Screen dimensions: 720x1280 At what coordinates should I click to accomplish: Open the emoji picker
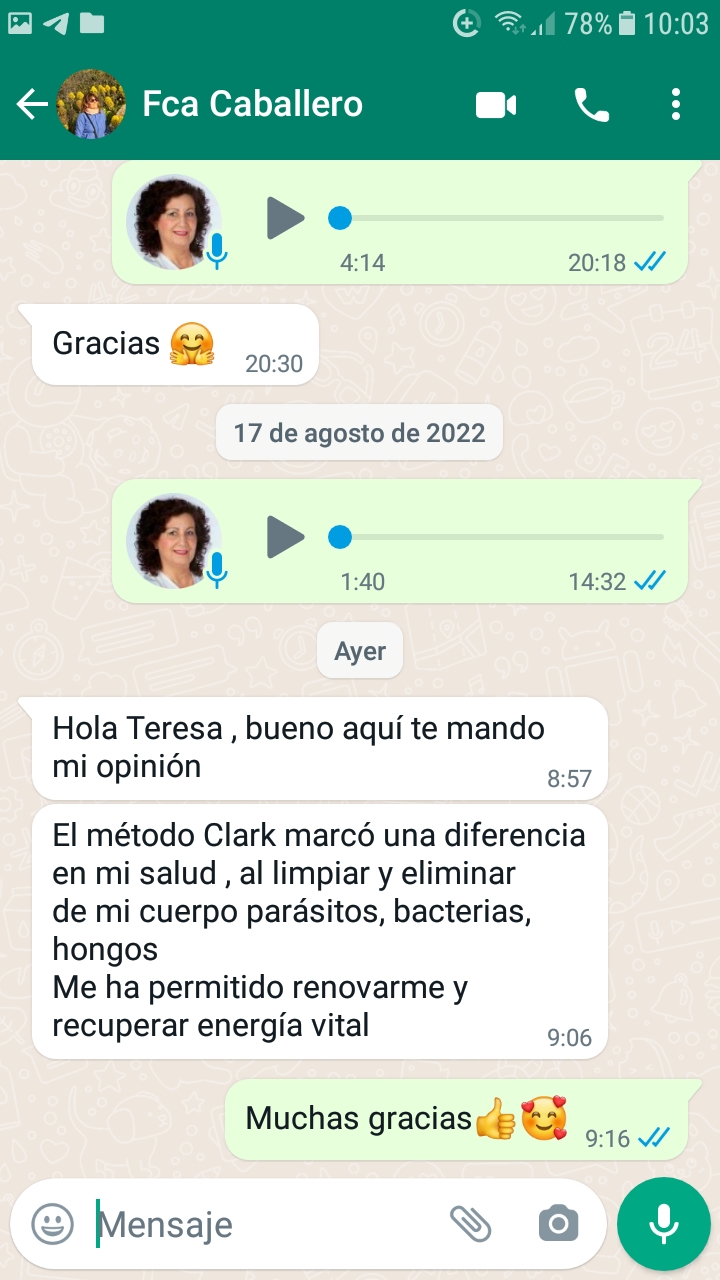tap(52, 1223)
